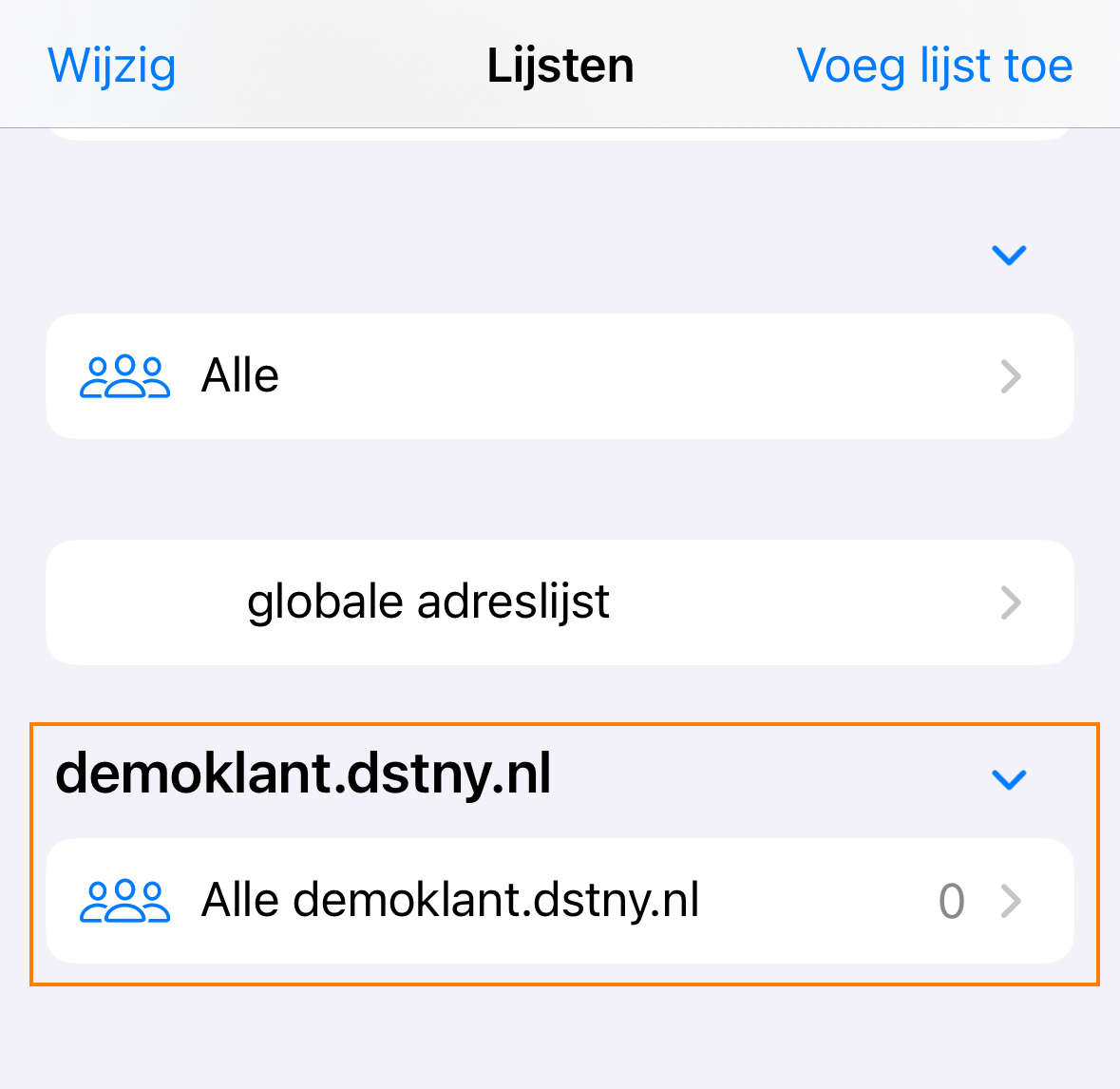This screenshot has width=1120, height=1089.
Task: Open globale adreslijst
Action: point(559,602)
